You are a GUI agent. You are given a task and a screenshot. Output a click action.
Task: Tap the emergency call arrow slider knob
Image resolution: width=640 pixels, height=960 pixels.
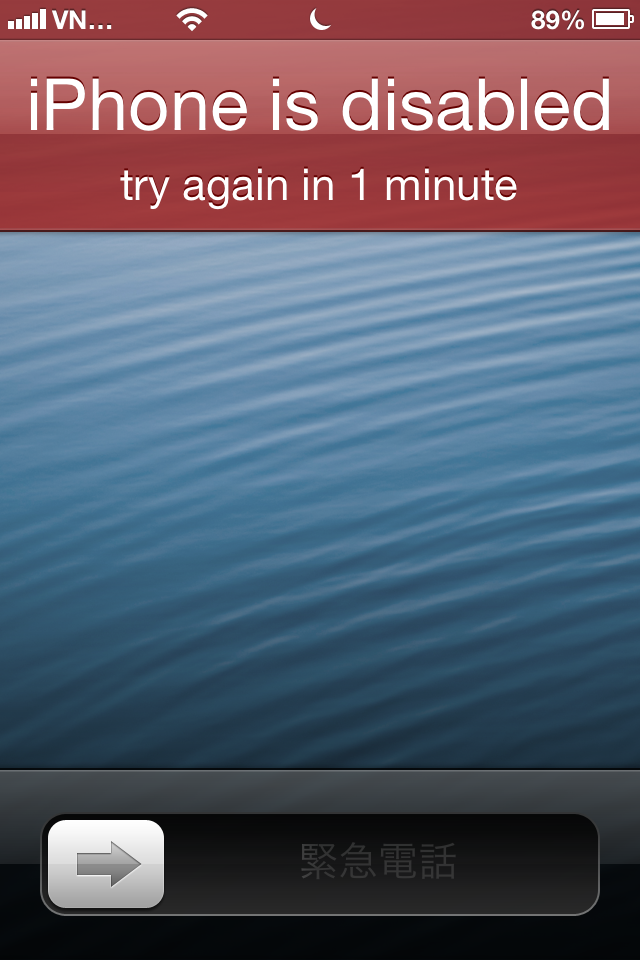[106, 864]
